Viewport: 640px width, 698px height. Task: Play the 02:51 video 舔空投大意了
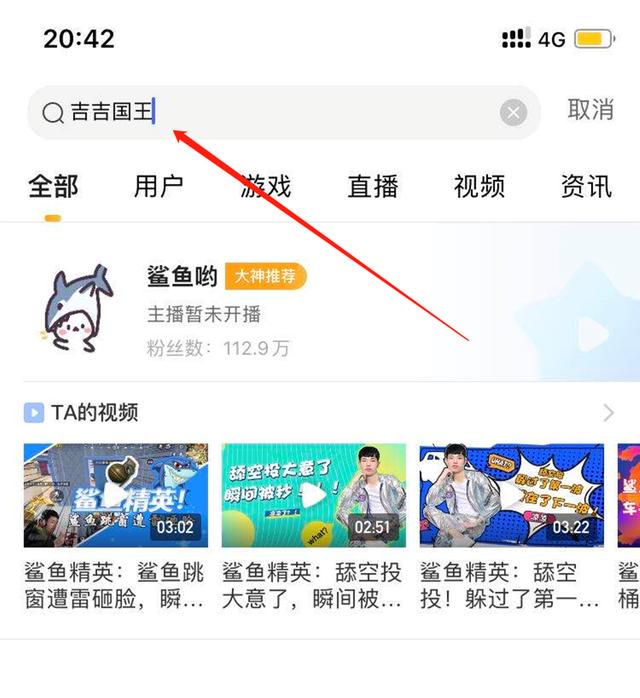[314, 495]
